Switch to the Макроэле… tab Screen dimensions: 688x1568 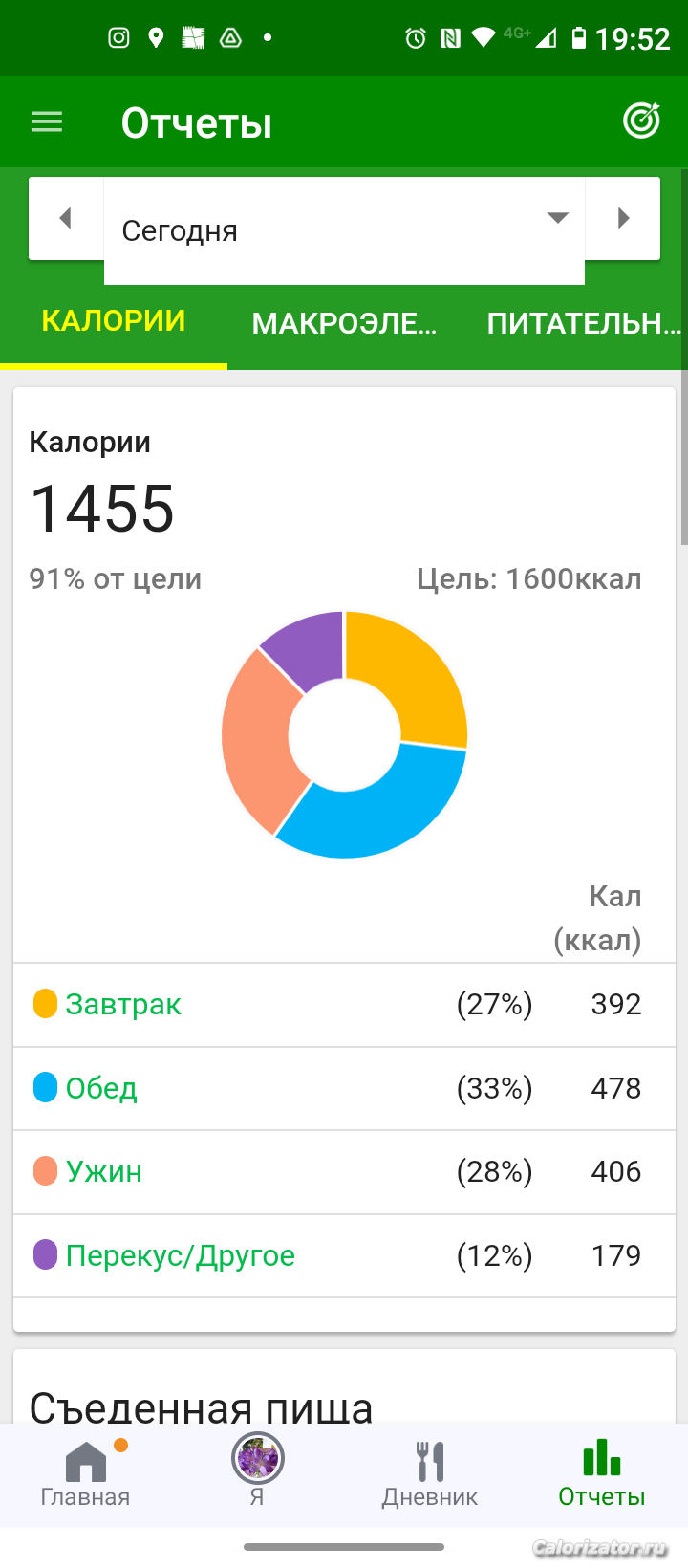tap(344, 323)
